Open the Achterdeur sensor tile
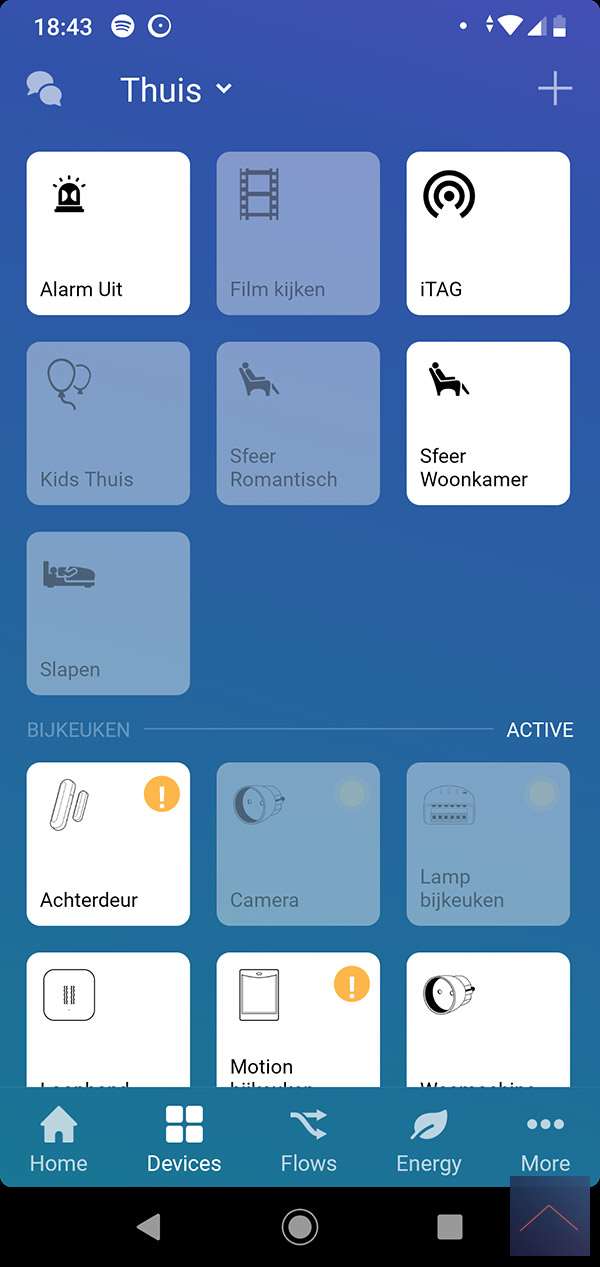The height and width of the screenshot is (1267, 600). point(108,844)
